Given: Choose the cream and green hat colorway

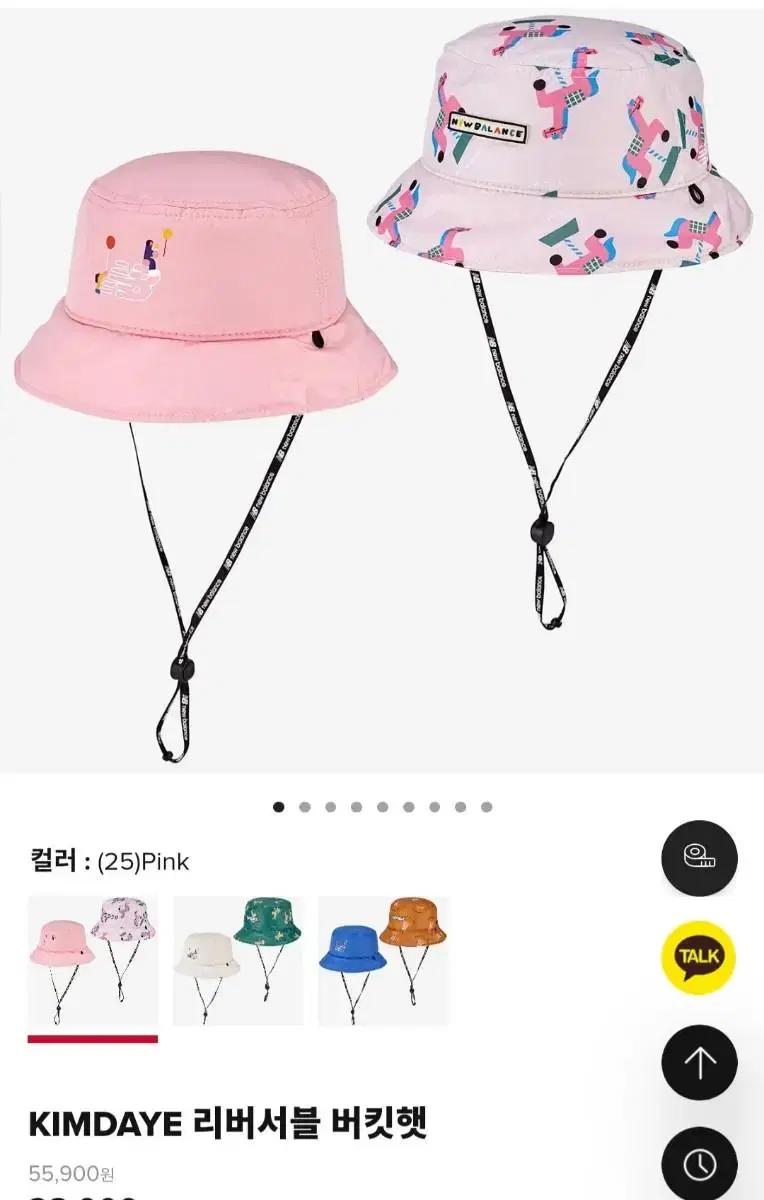Looking at the screenshot, I should [240, 960].
